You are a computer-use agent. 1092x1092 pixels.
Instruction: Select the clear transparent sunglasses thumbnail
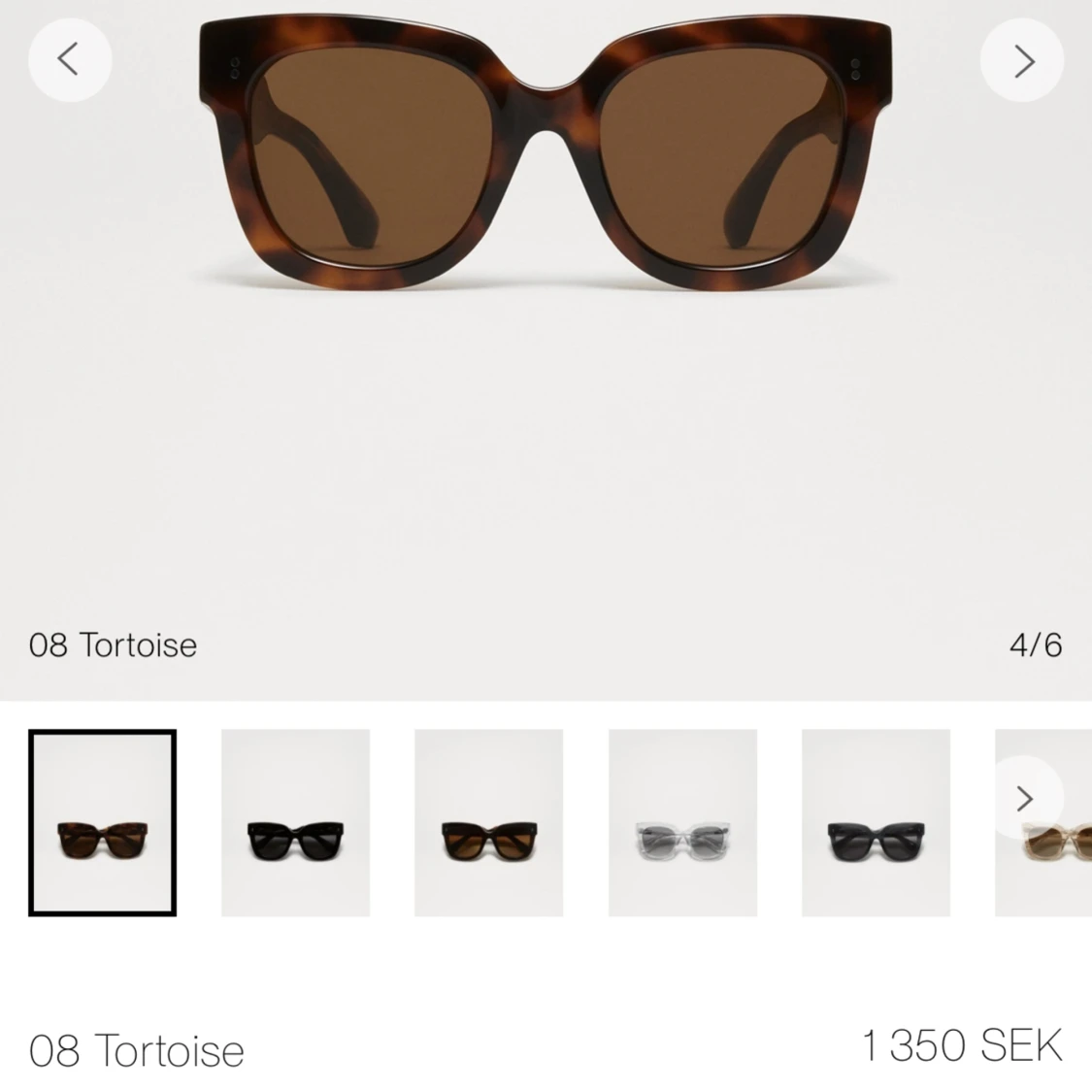pyautogui.click(x=682, y=822)
